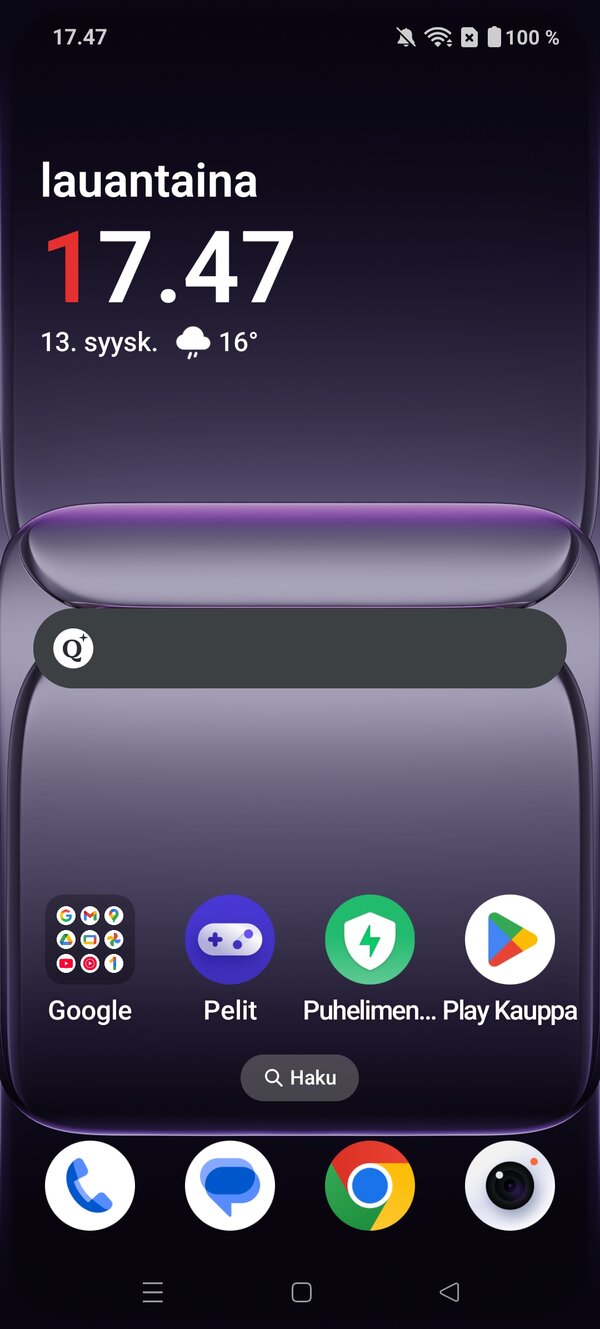Open weather showing 16° forecast
The width and height of the screenshot is (600, 1329).
pos(218,343)
